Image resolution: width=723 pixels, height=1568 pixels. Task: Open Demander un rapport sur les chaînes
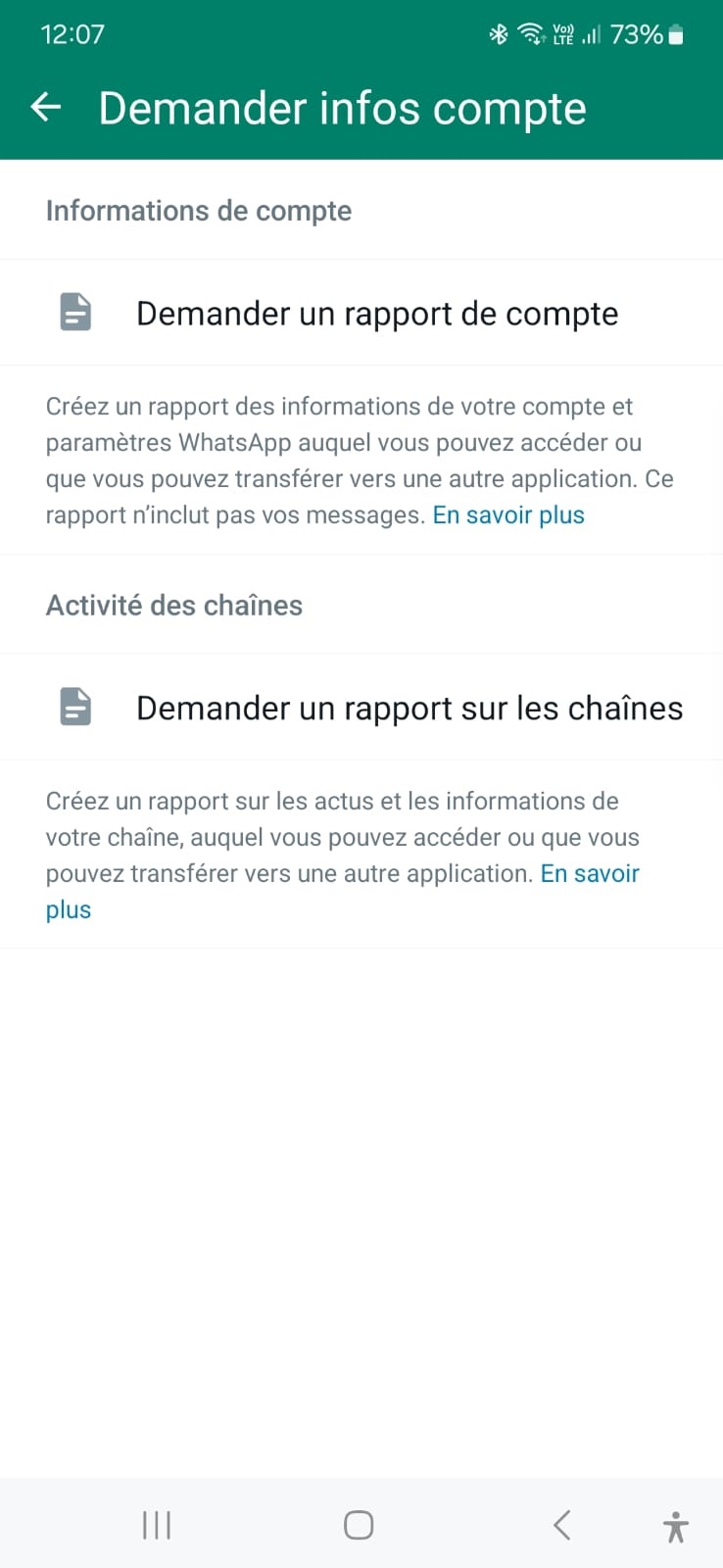361,708
